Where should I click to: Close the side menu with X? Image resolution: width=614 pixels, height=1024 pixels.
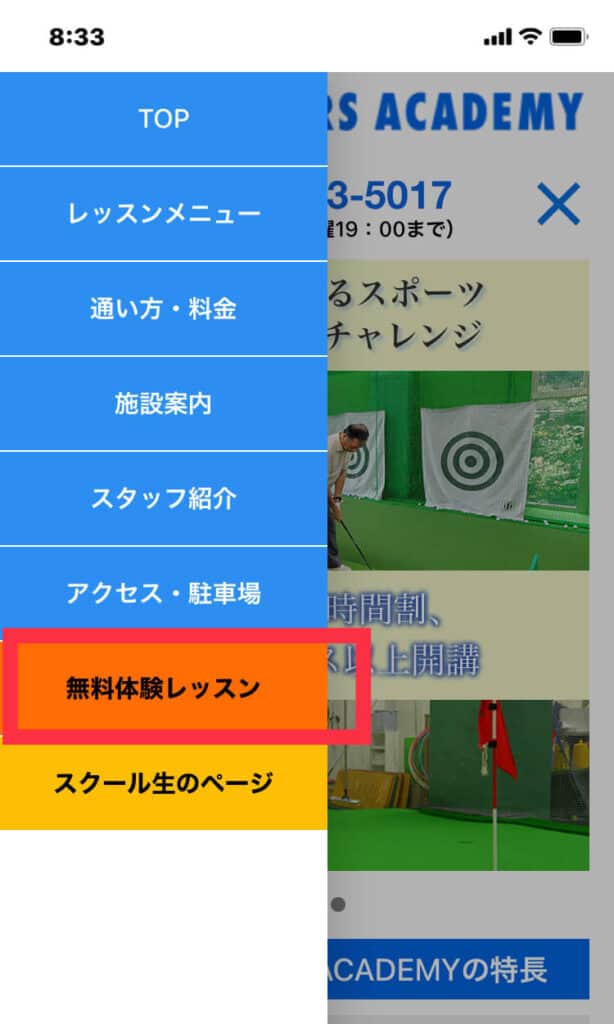coord(558,205)
